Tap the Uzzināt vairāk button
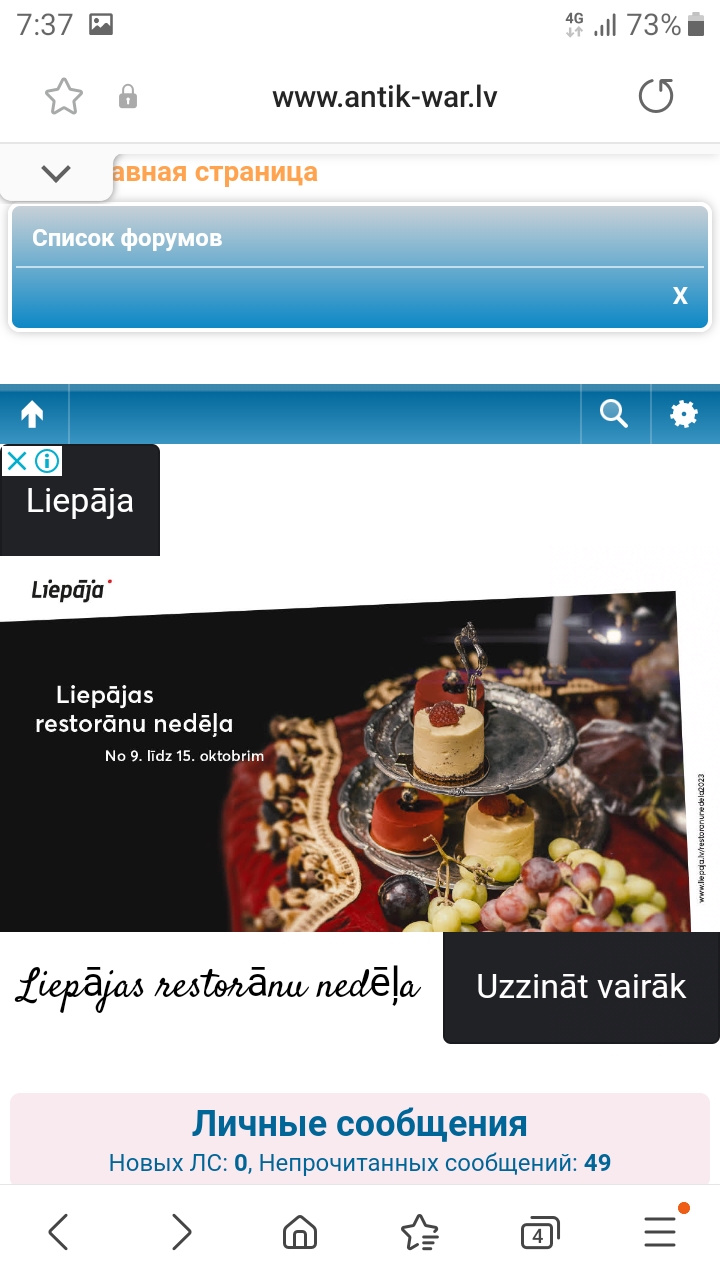Screen dimensions: 720x1280 (581, 987)
